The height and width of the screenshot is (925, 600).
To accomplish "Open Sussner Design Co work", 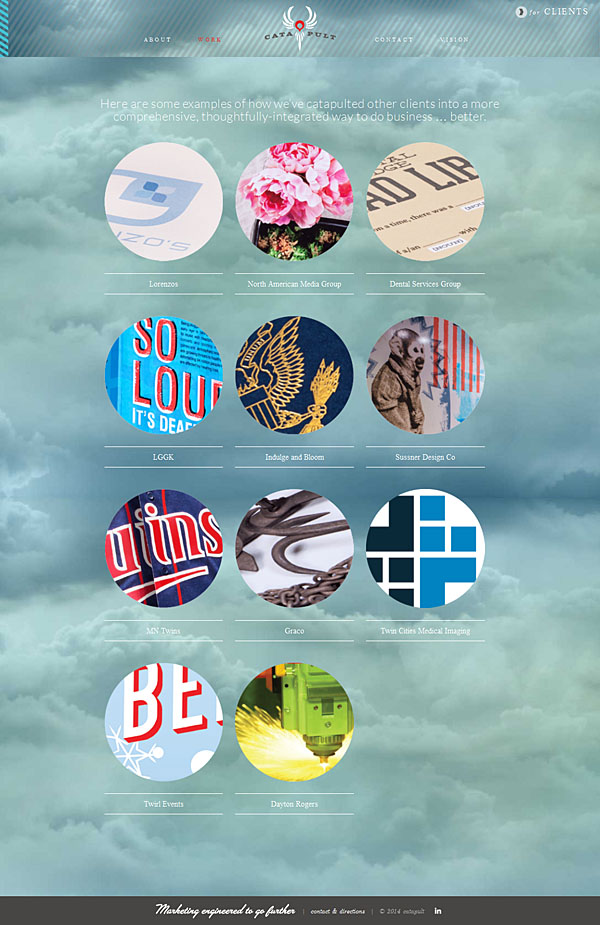I will (425, 374).
